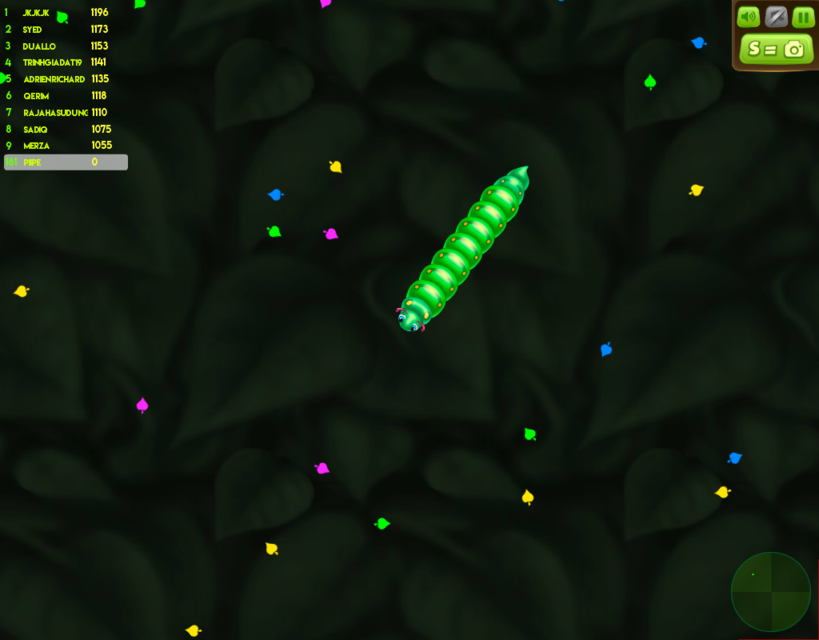The width and height of the screenshot is (819, 640).
Task: Pause the game
Action: [x=803, y=17]
